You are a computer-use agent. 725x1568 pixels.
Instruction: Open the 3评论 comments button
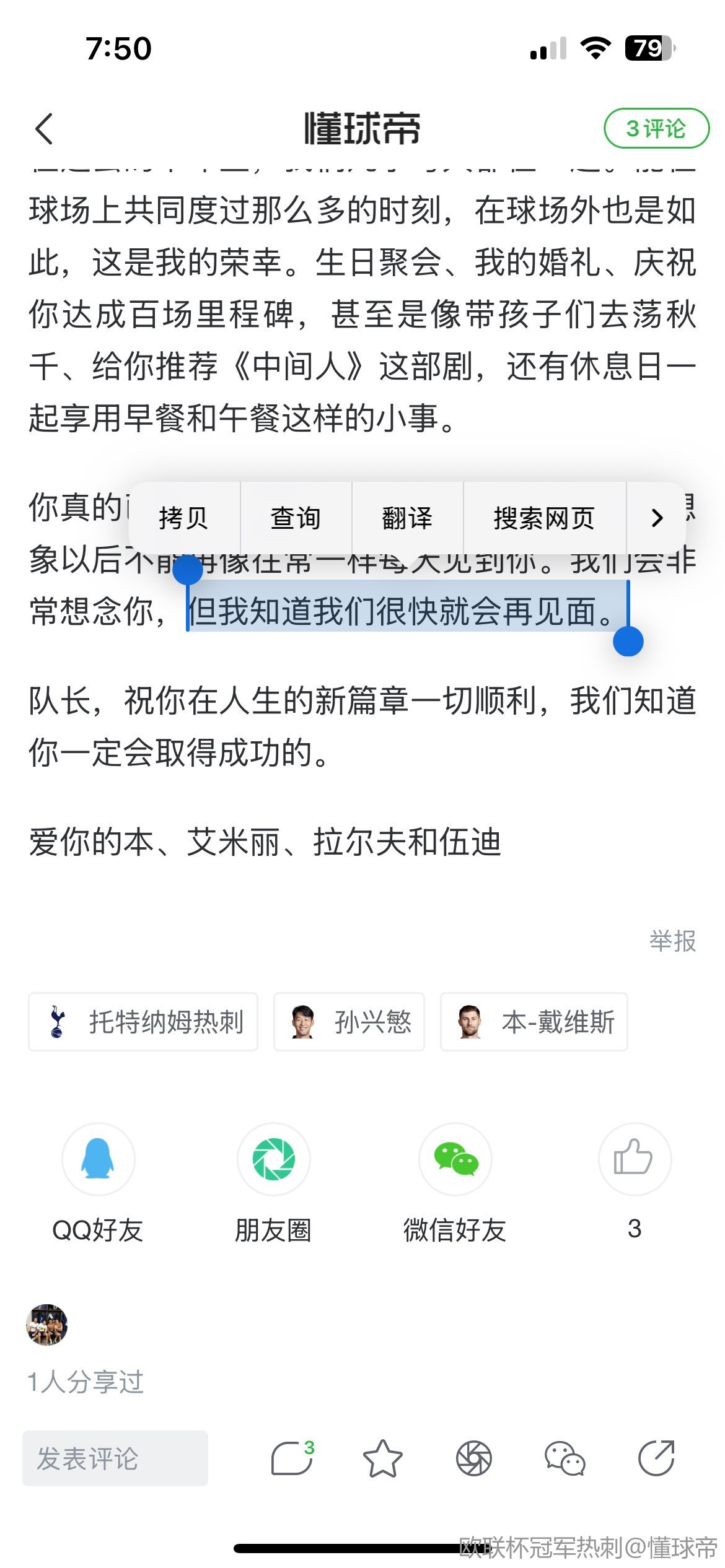(656, 129)
